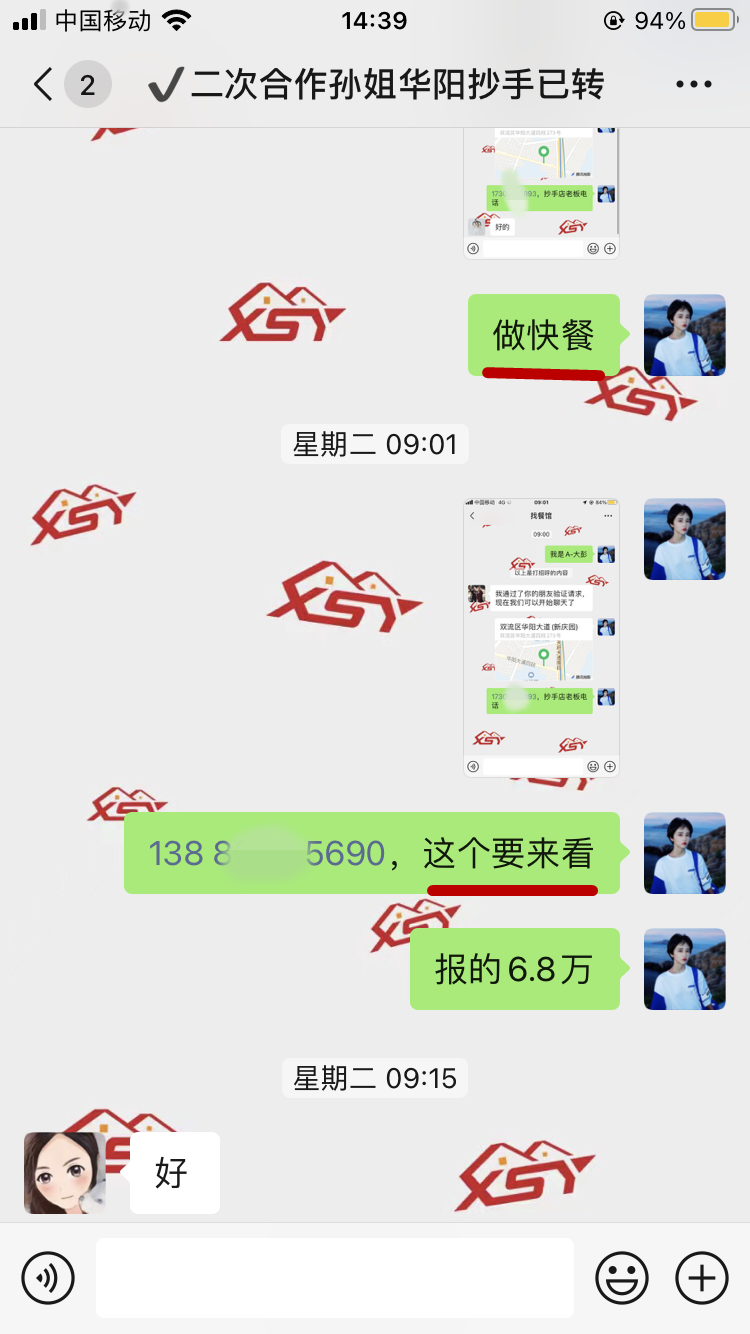View profile of contact who replied 好

pos(65,1172)
